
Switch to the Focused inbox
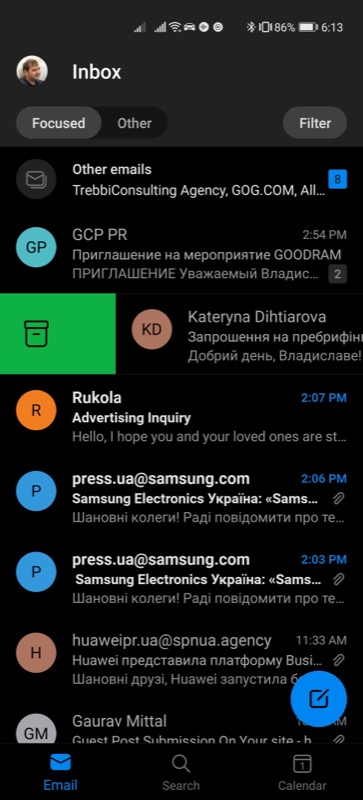(x=59, y=123)
